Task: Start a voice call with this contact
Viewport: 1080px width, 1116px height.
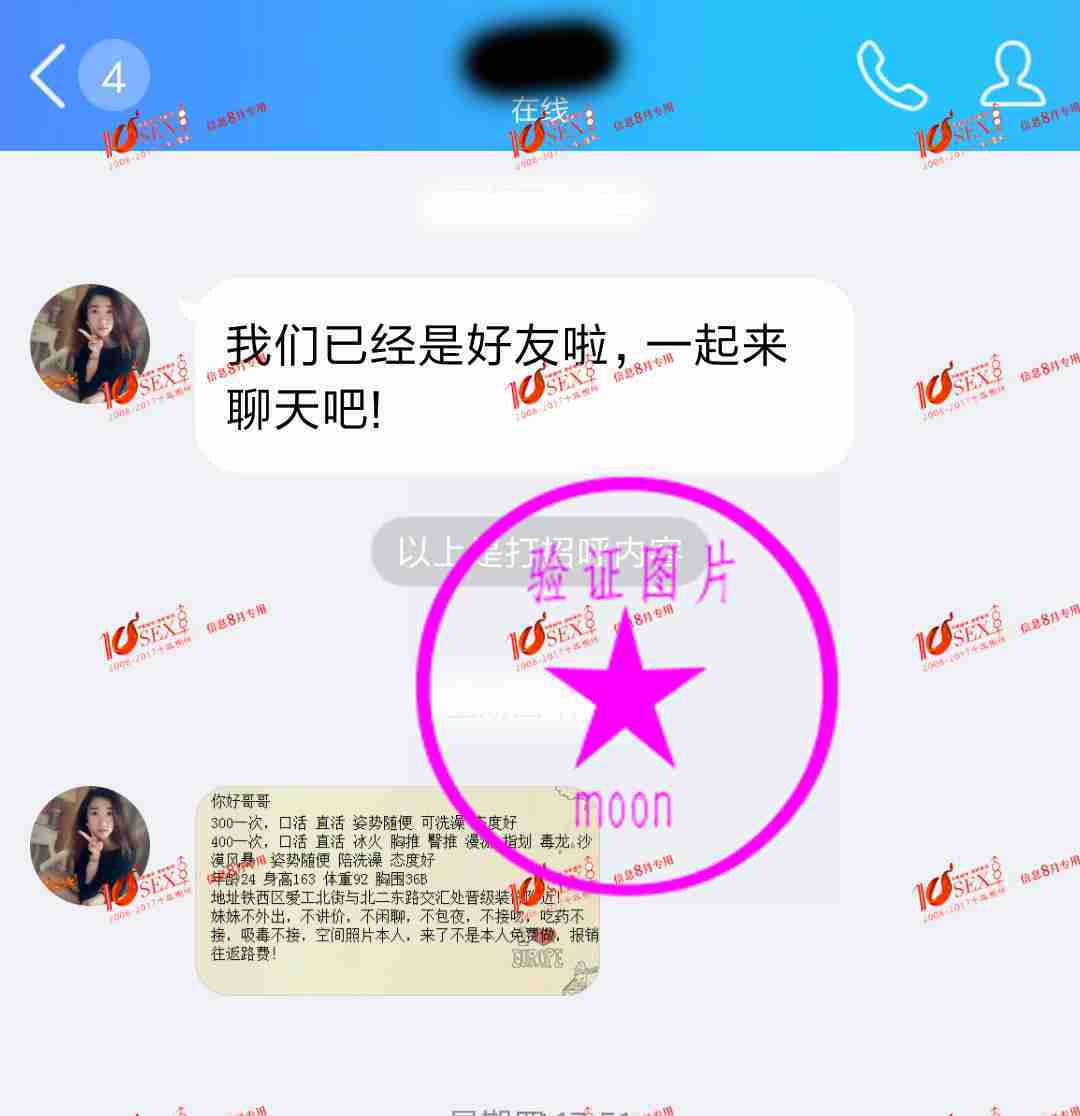Action: [891, 75]
